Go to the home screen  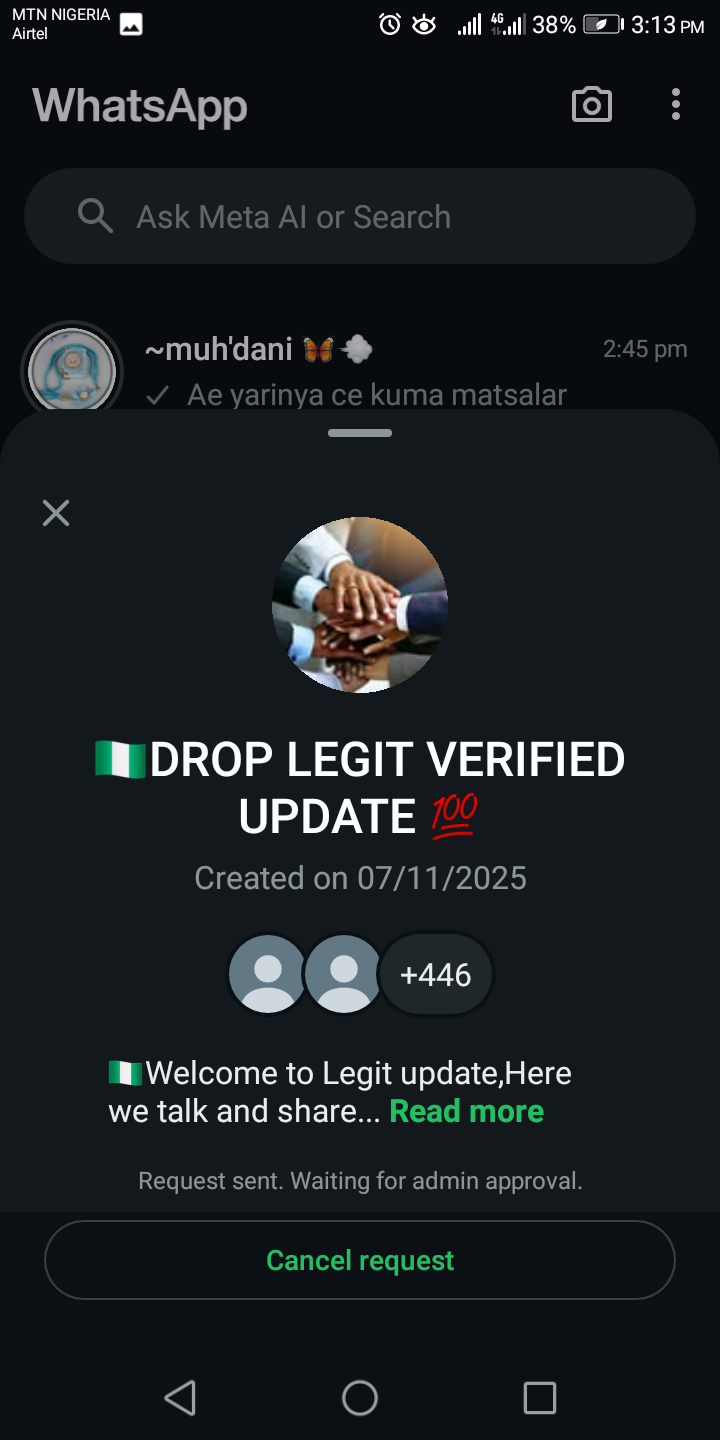pyautogui.click(x=360, y=1397)
